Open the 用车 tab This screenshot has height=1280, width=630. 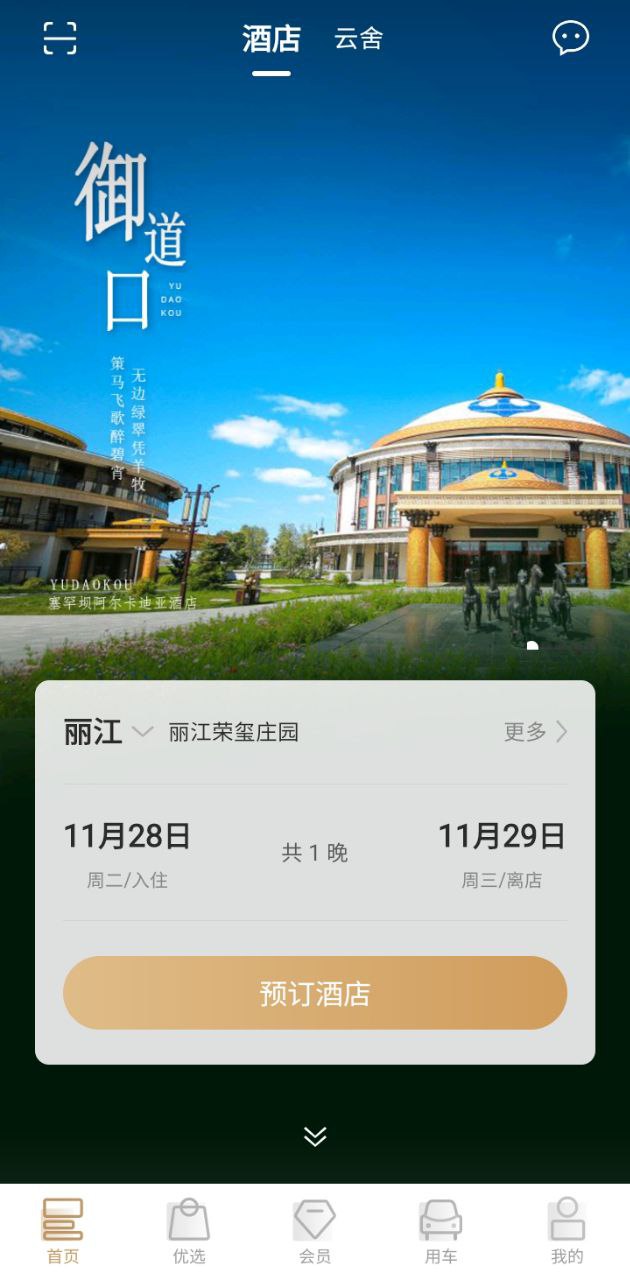point(441,1232)
